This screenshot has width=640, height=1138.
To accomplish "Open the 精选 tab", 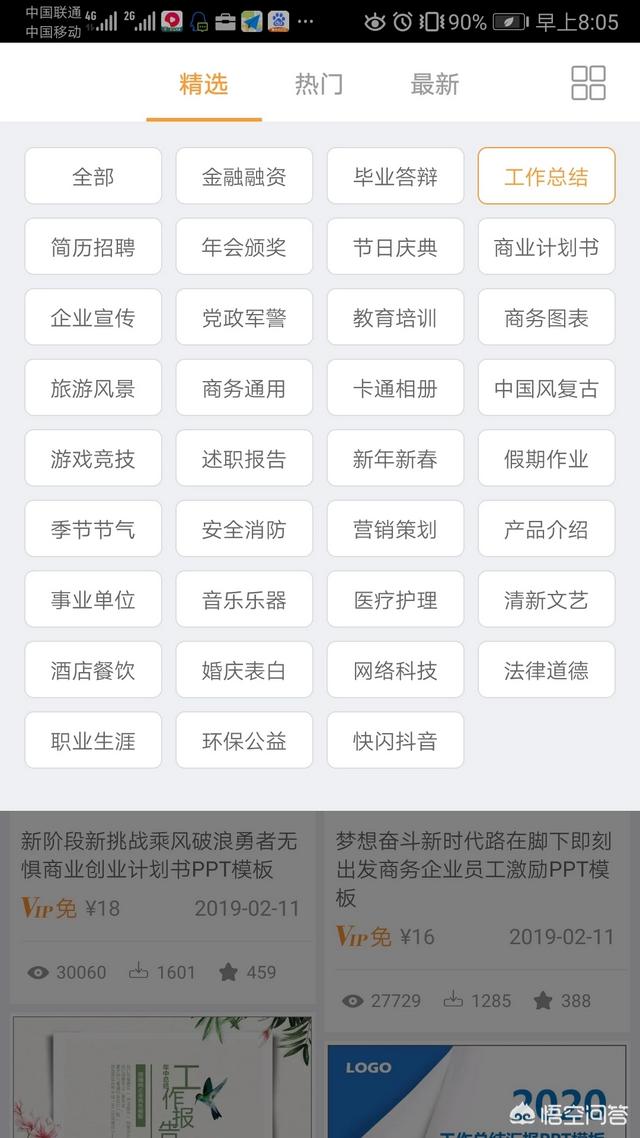I will (x=204, y=84).
